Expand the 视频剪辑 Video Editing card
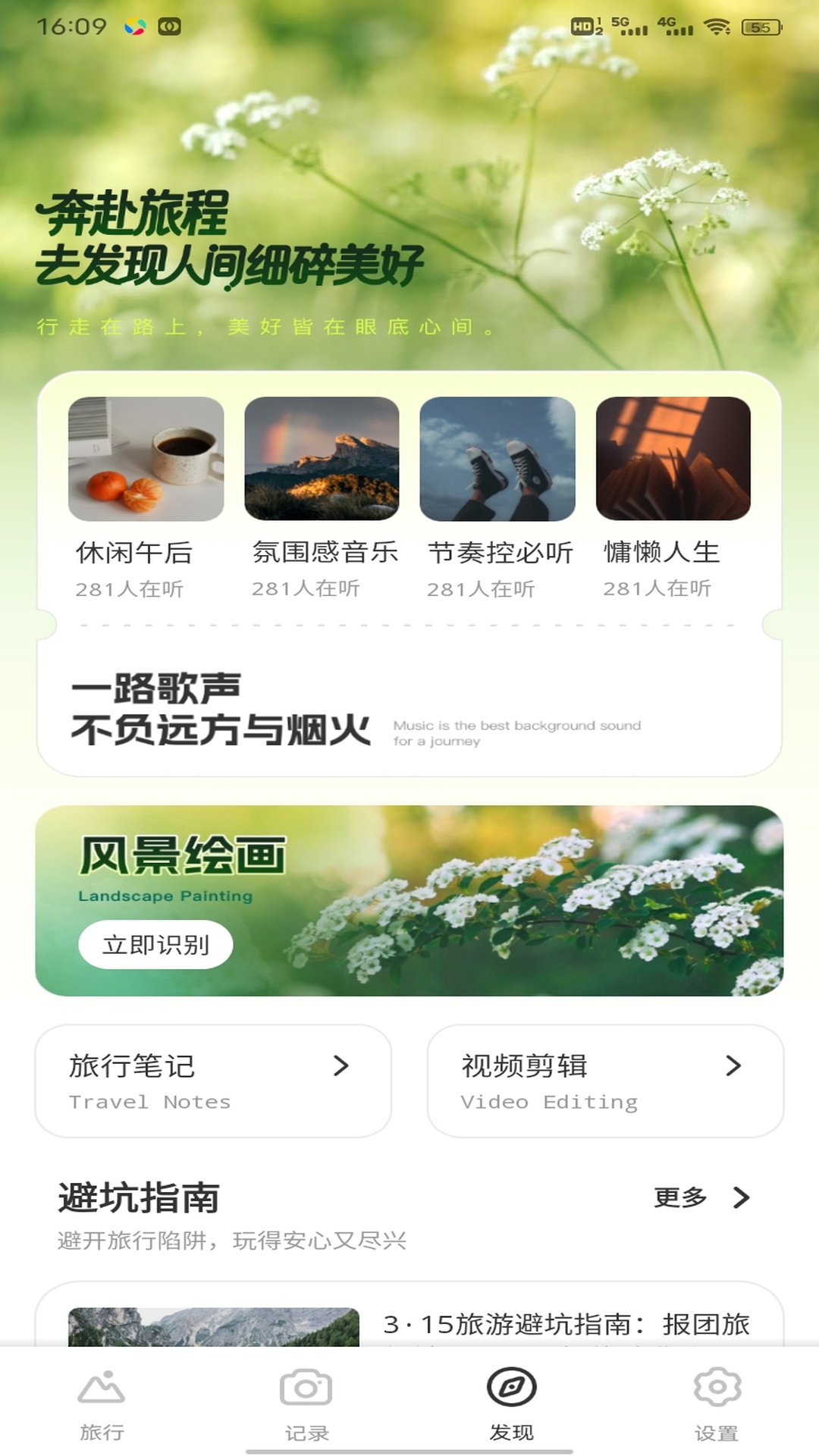This screenshot has width=819, height=1456. coord(604,1081)
